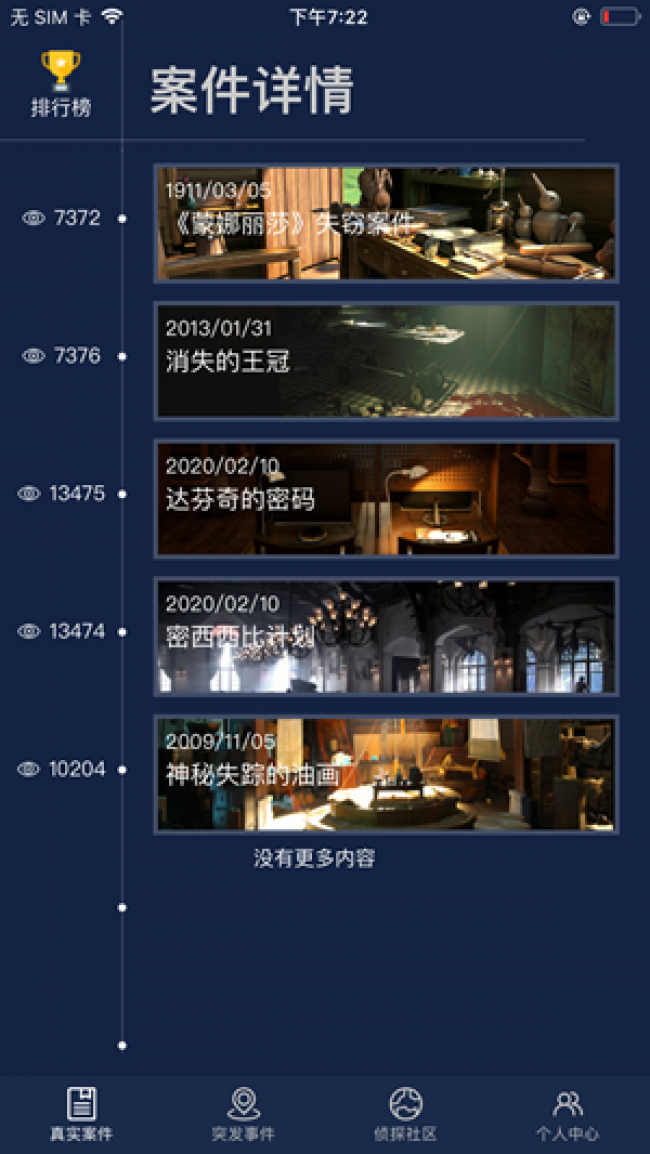Switch to 个人中心 tab
Viewport: 650px width, 1154px height.
click(567, 1114)
